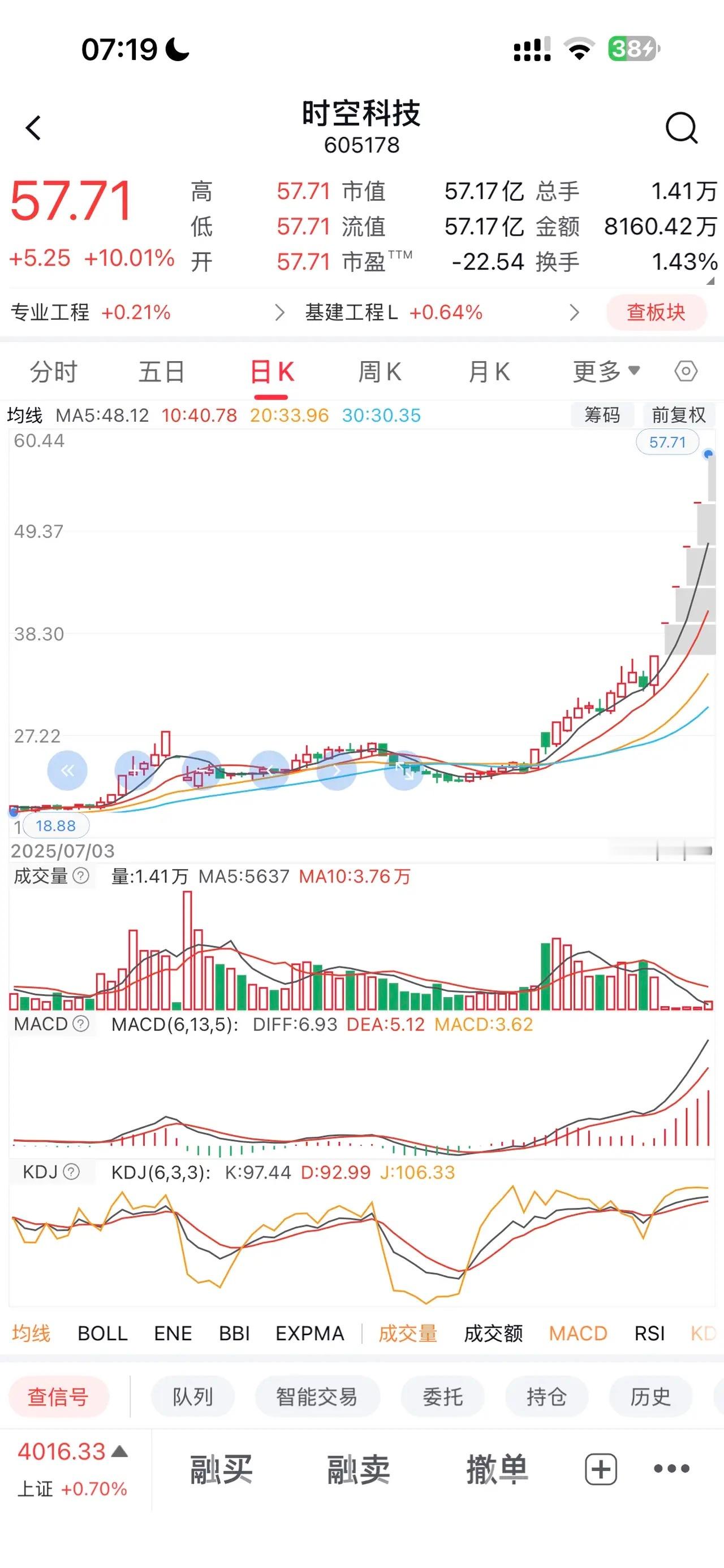Switch to the 分时 chart tab
The height and width of the screenshot is (1568, 724).
(54, 371)
